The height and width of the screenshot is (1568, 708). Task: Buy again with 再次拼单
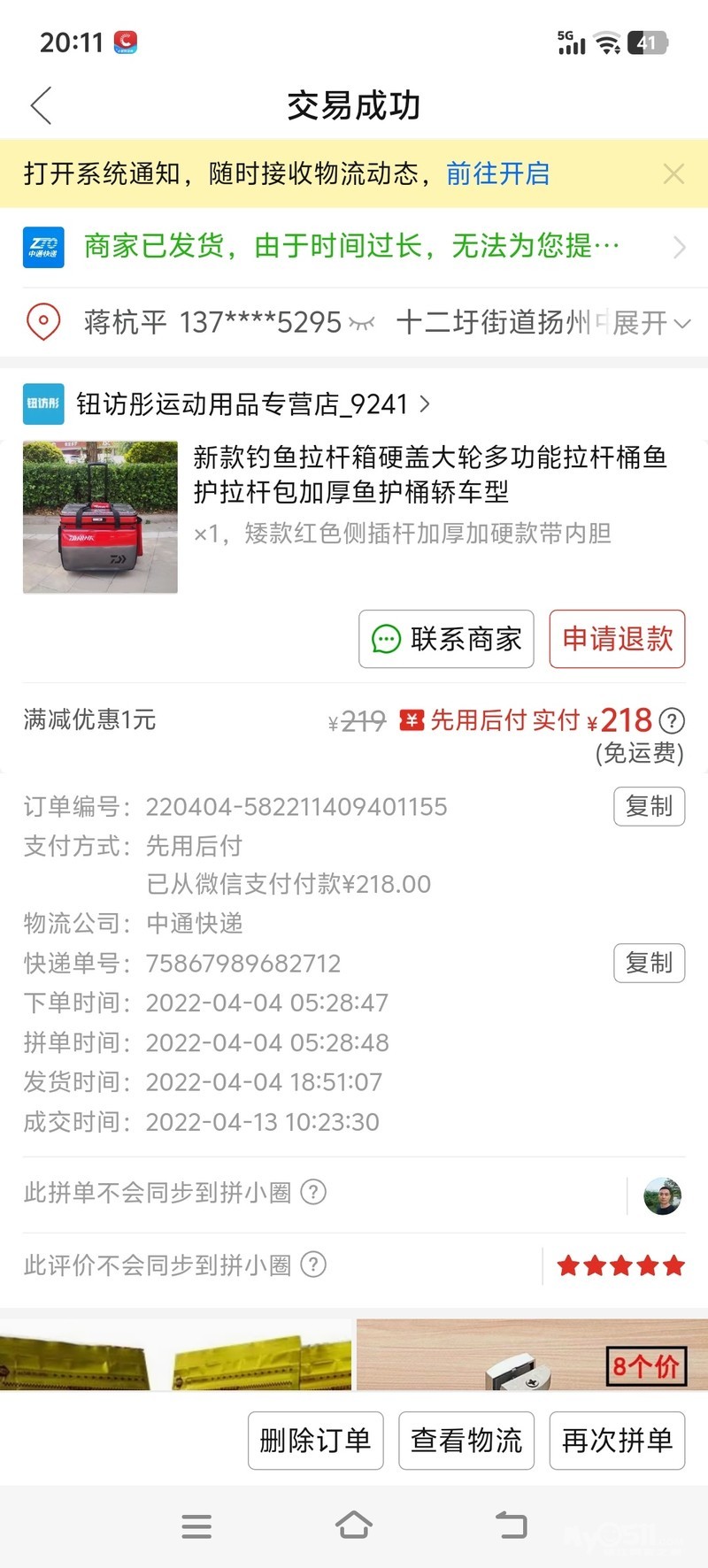coord(617,1441)
